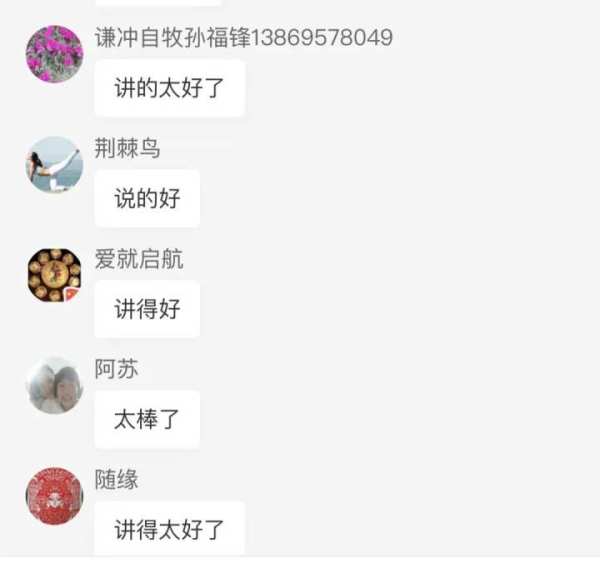The width and height of the screenshot is (600, 563).
Task: Select the avatar of 随缘
Action: pyautogui.click(x=54, y=495)
